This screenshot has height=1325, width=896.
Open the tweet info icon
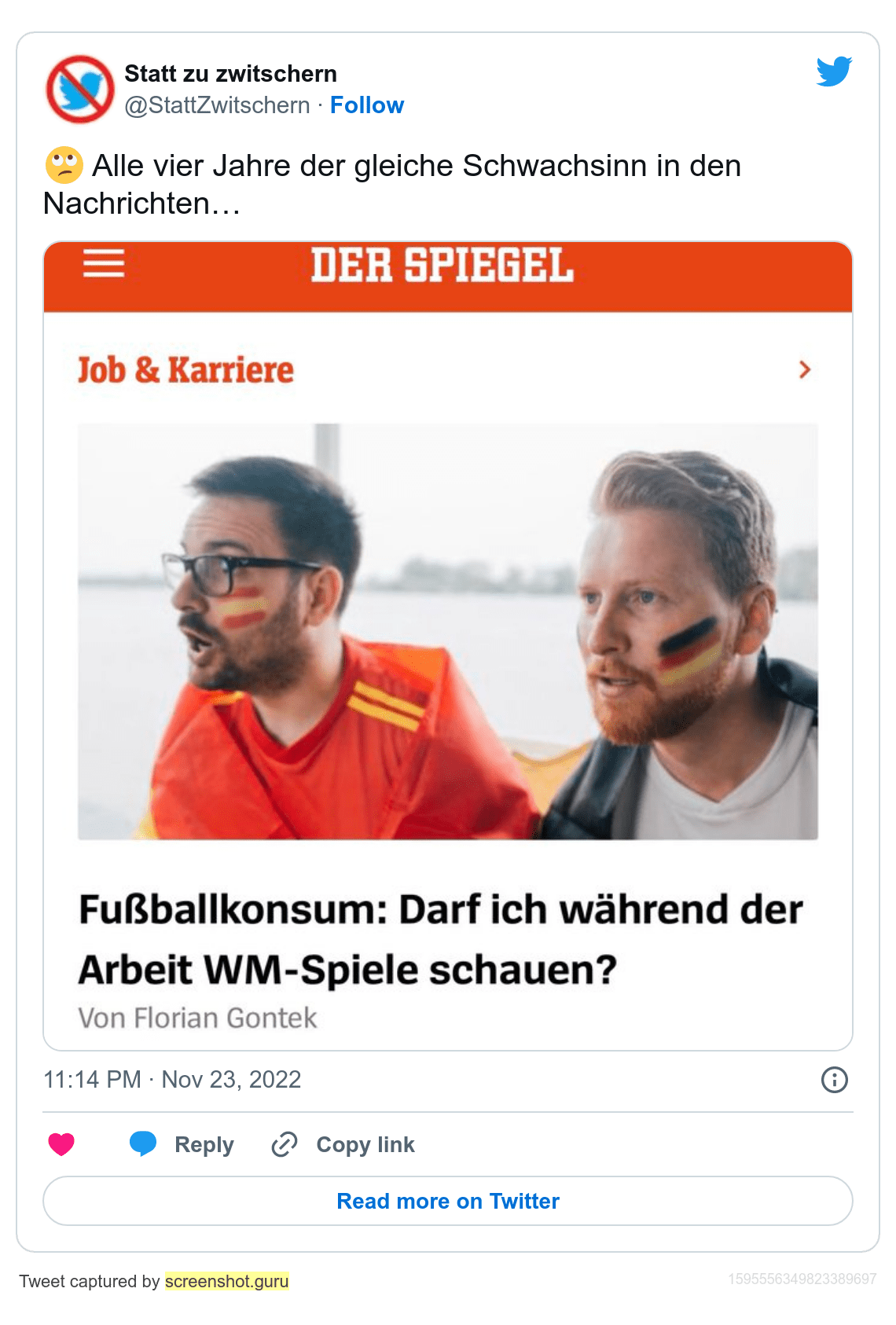click(834, 1080)
